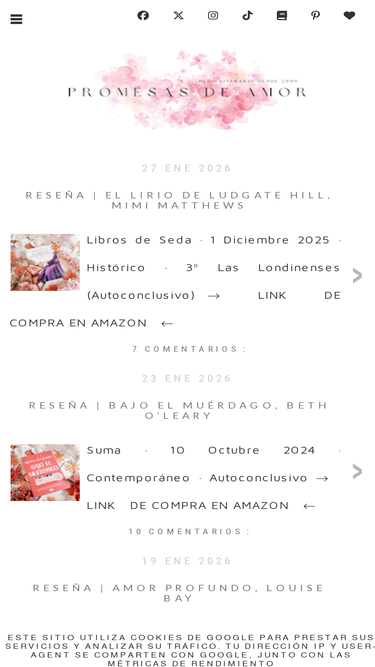Open the TikTok profile icon
375x667 pixels.
coord(247,16)
